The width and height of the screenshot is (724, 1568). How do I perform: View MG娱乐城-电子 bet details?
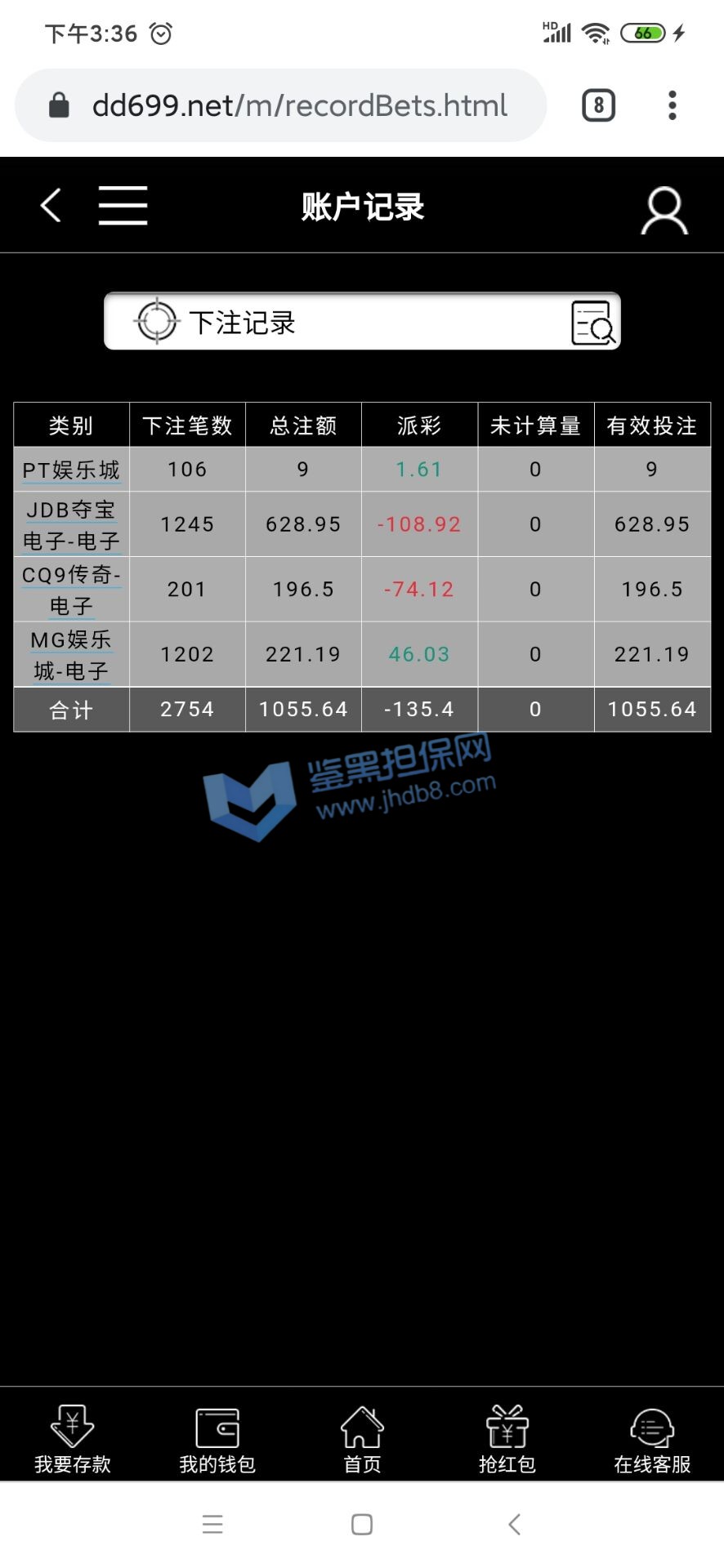click(x=71, y=654)
